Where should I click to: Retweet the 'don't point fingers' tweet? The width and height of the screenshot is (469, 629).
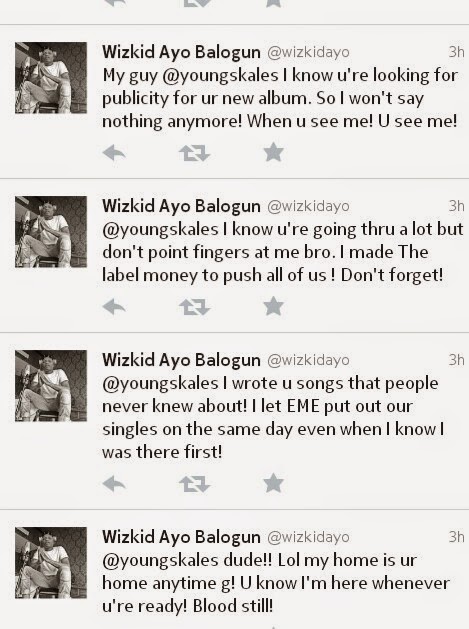pyautogui.click(x=194, y=307)
